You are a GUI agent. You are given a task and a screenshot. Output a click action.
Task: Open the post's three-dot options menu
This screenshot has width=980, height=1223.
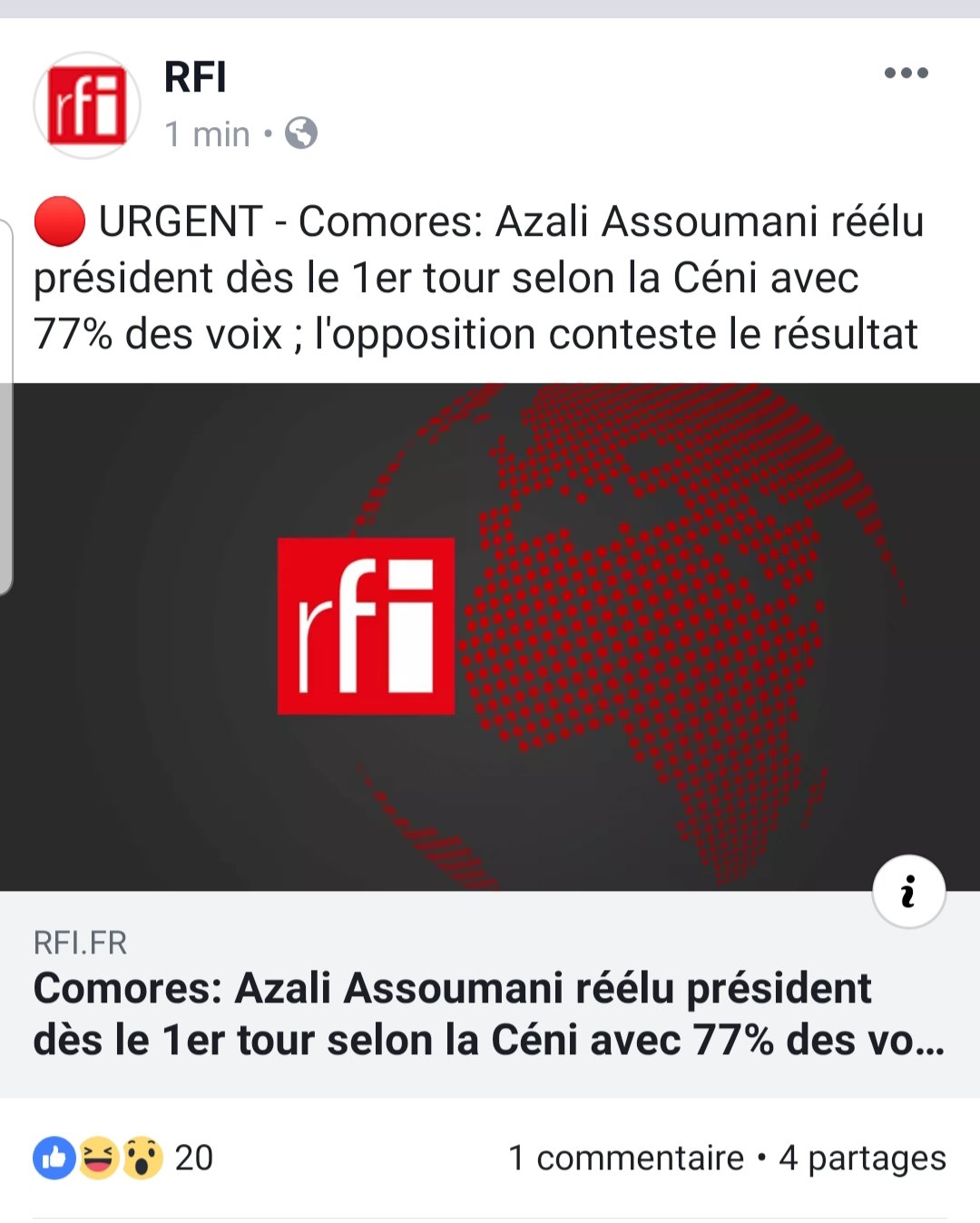pyautogui.click(x=906, y=73)
